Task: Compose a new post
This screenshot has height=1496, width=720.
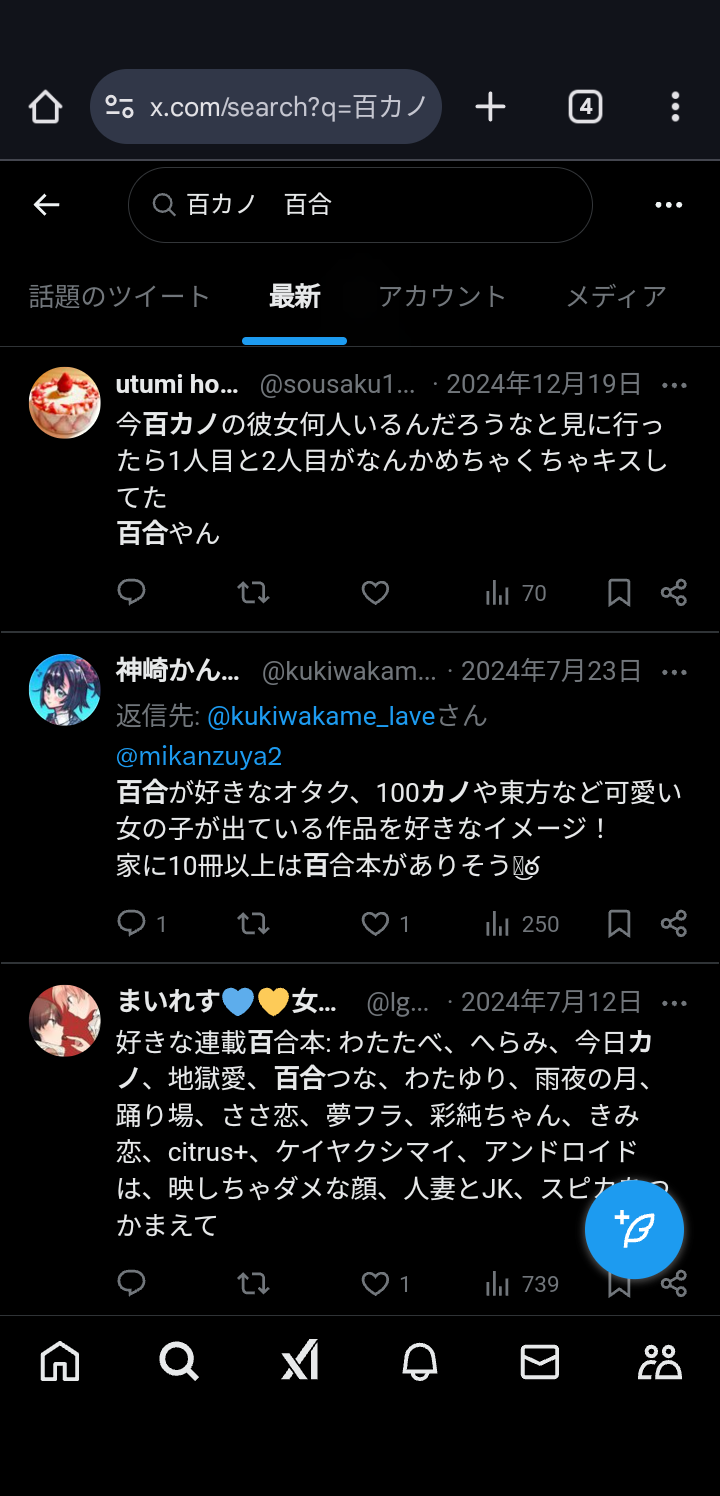Action: [x=634, y=1229]
